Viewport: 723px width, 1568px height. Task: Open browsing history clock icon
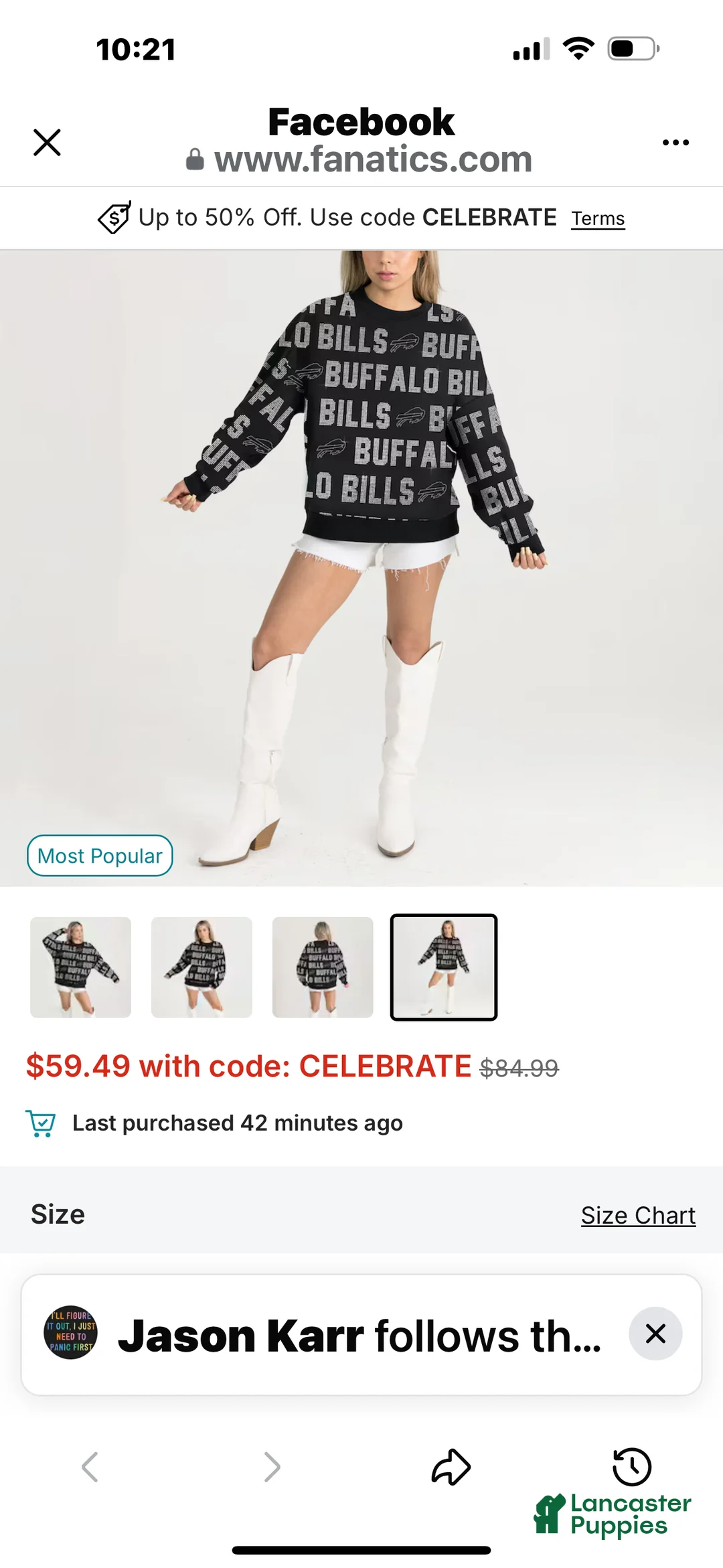pos(631,1466)
